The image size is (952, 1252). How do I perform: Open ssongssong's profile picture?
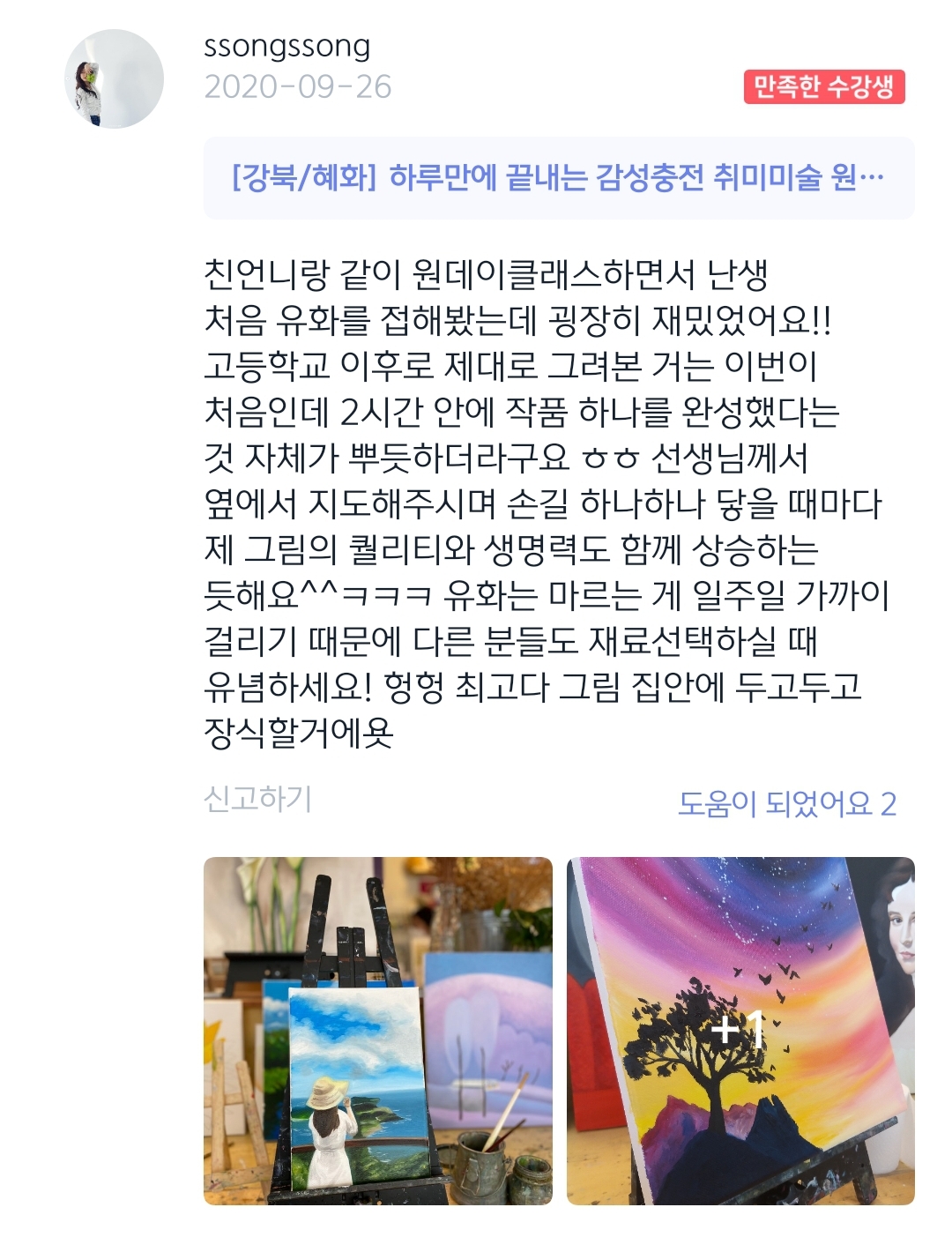115,79
